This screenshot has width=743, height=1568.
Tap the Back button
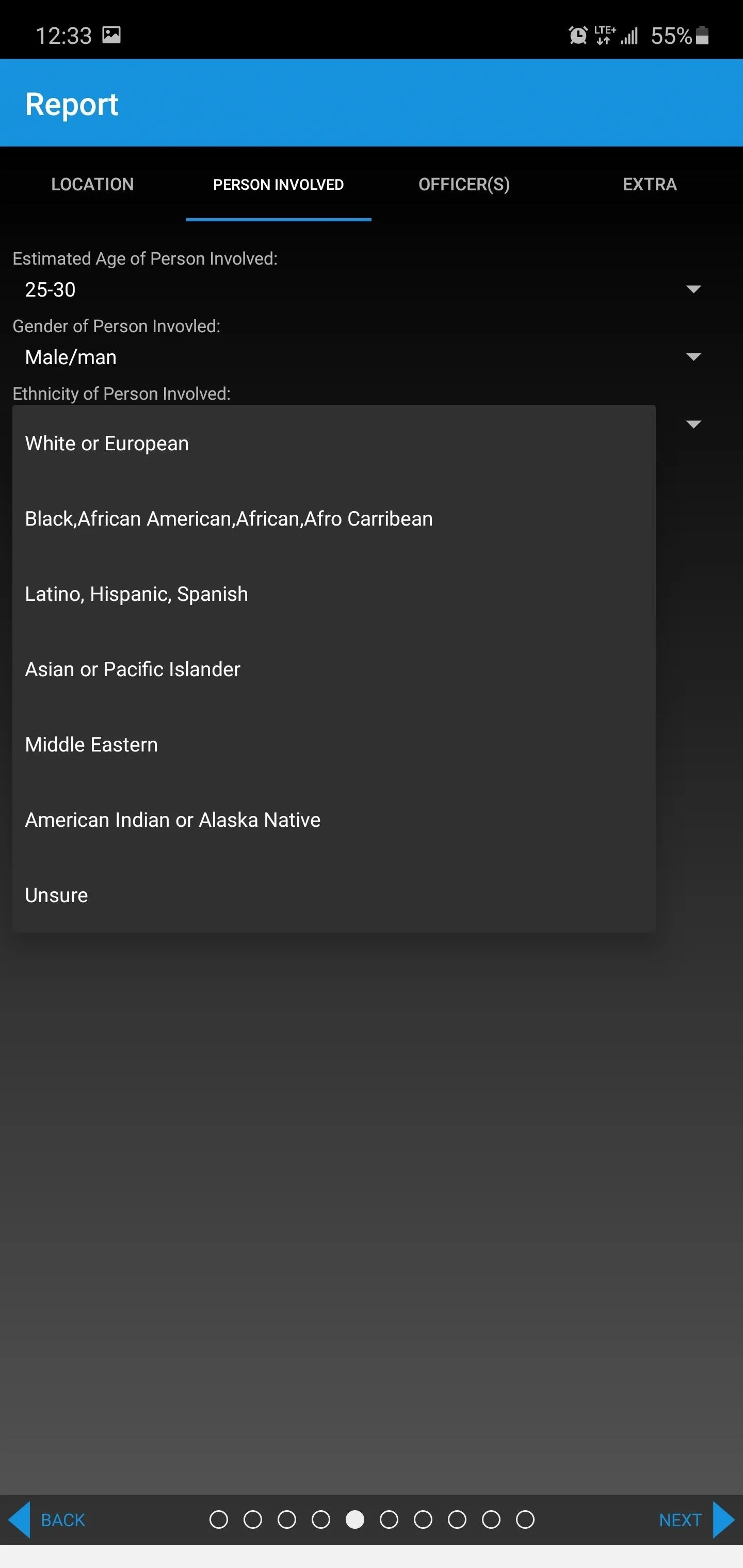[x=47, y=1520]
